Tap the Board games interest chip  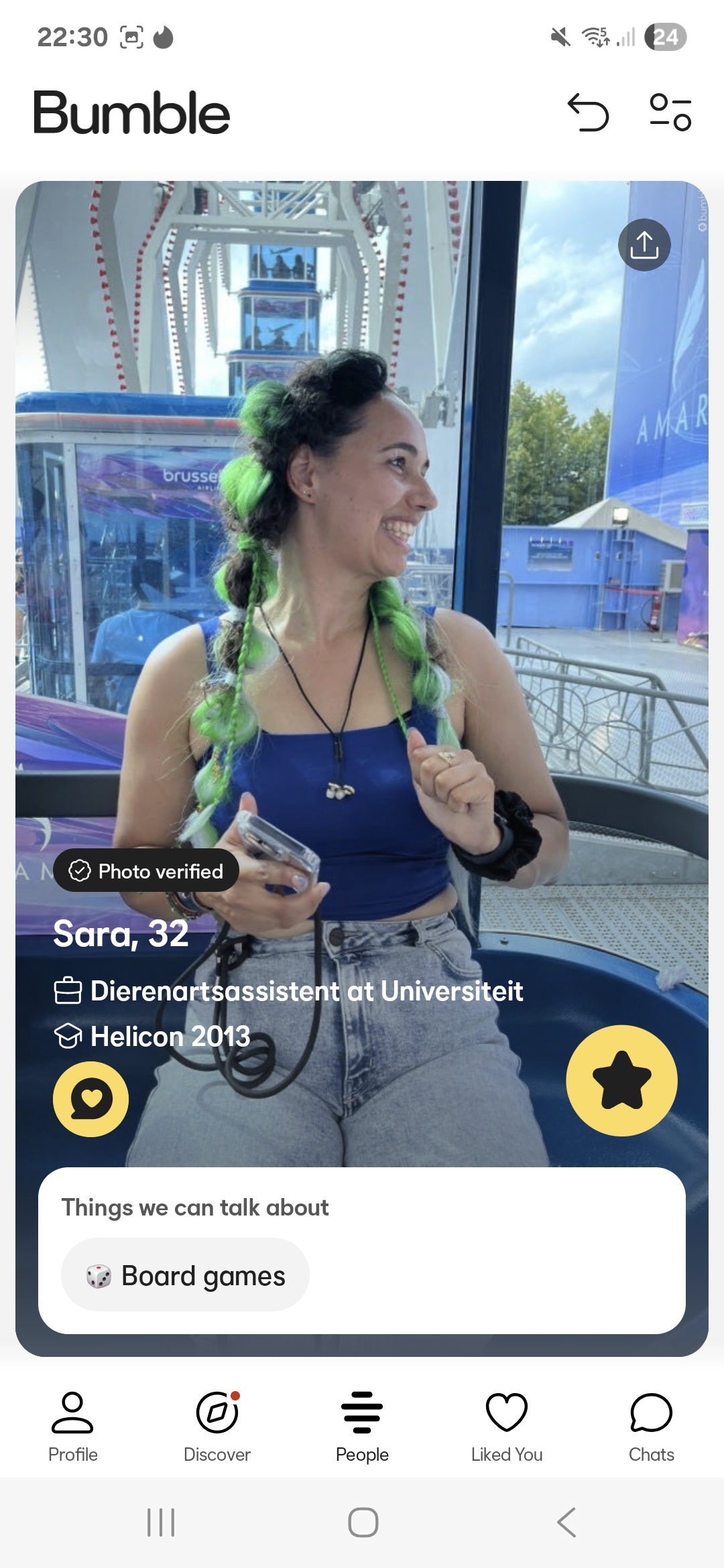coord(185,1275)
